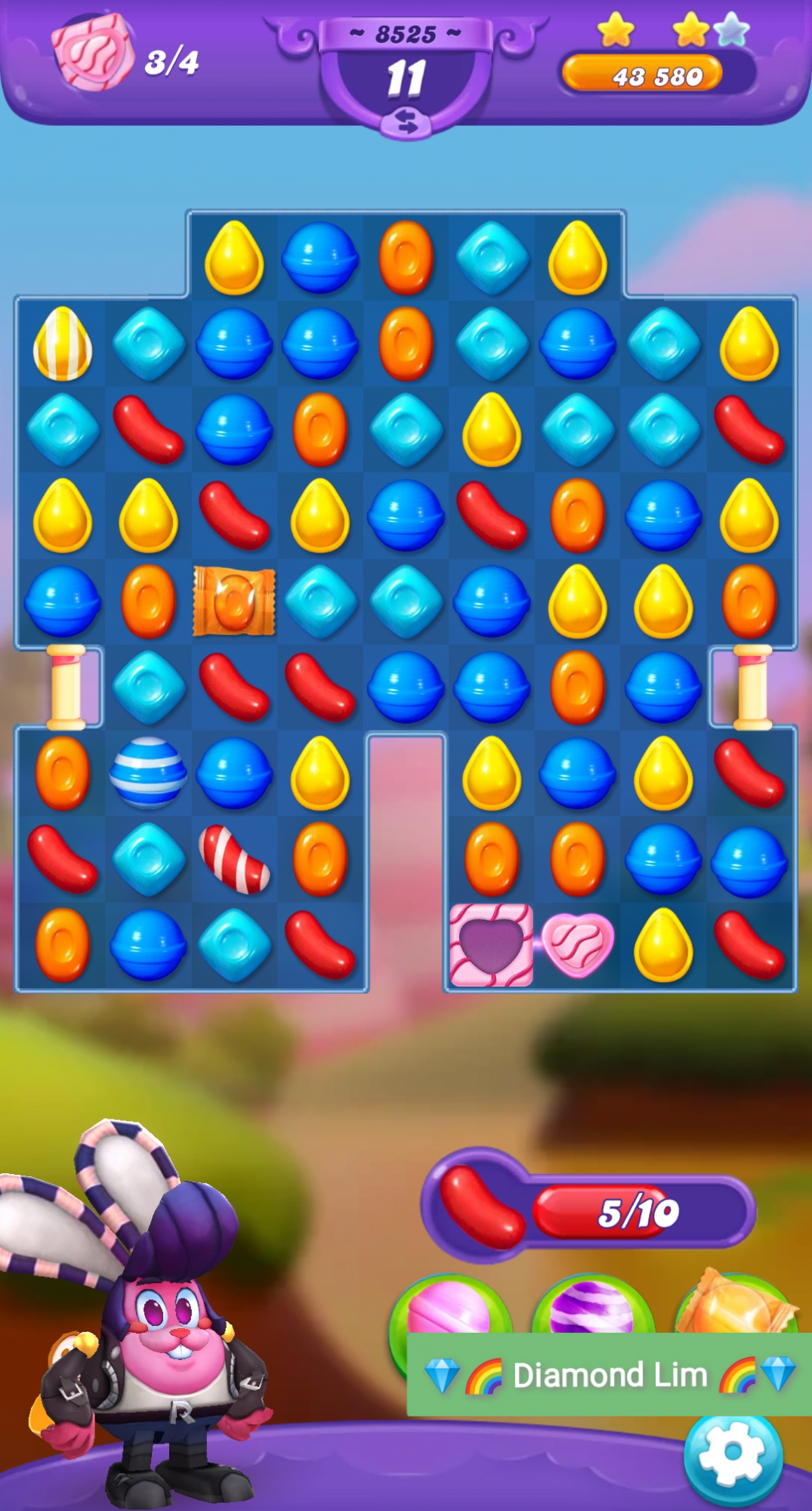Image resolution: width=812 pixels, height=1511 pixels.
Task: Tap the red striped jelly bean candy
Action: pyautogui.click(x=234, y=859)
